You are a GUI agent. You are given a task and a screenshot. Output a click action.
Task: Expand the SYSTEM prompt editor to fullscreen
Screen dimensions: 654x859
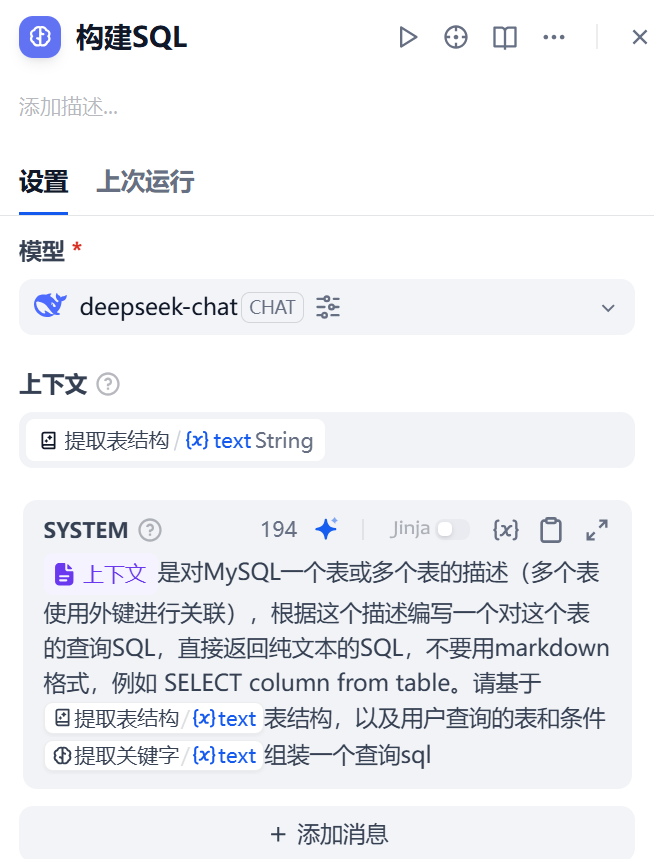pos(597,529)
